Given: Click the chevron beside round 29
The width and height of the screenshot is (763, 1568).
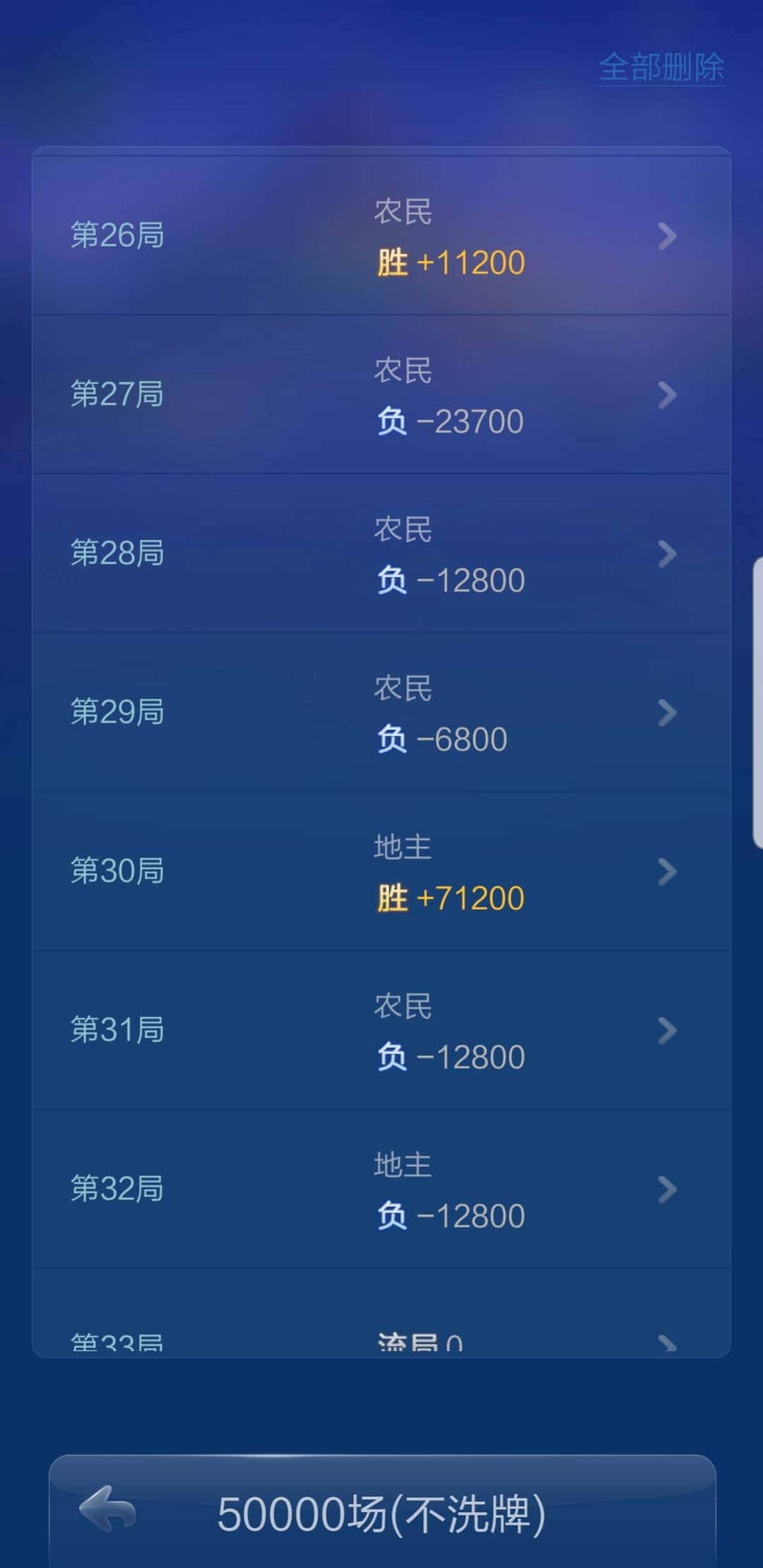Looking at the screenshot, I should 665,712.
